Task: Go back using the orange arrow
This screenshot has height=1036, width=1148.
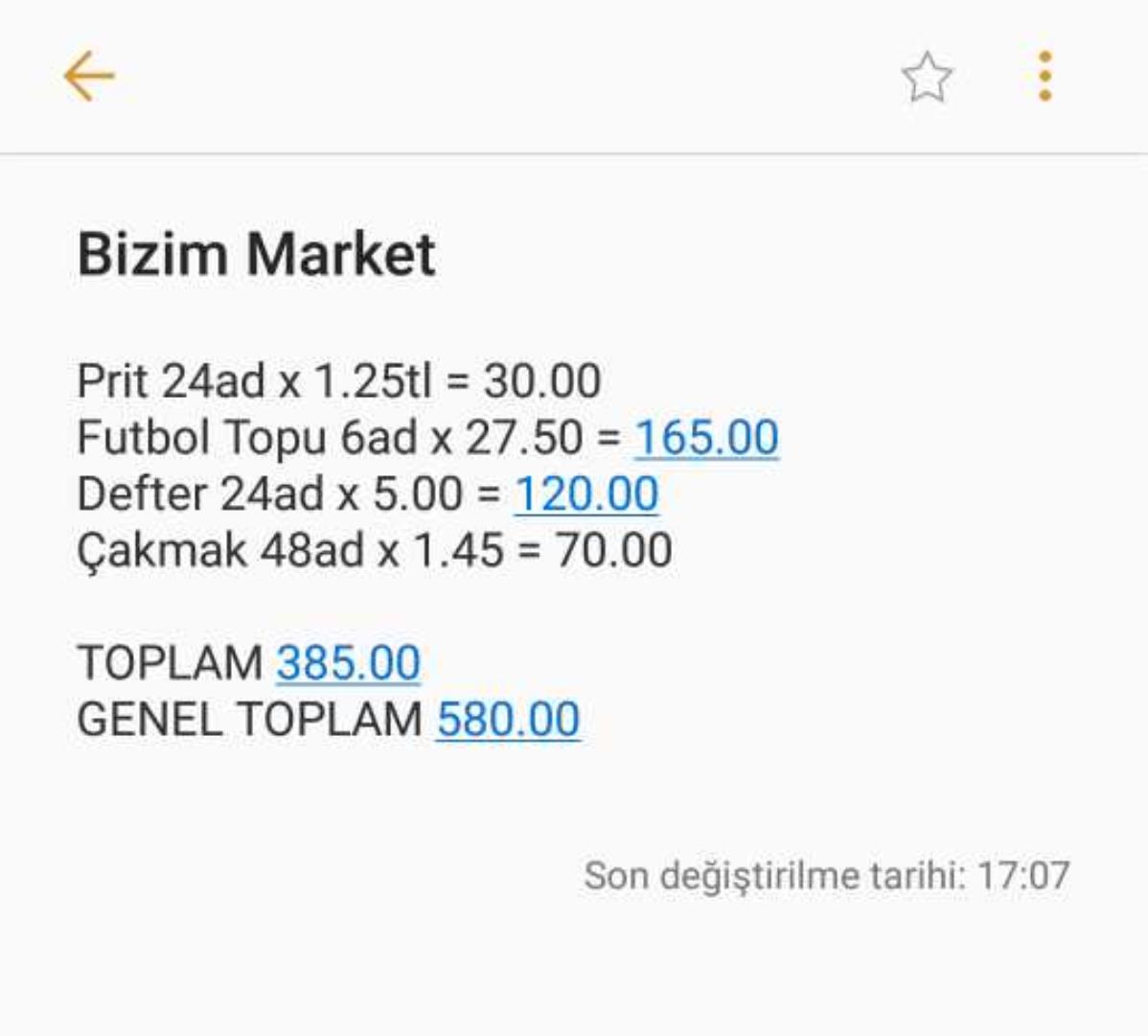Action: (89, 77)
